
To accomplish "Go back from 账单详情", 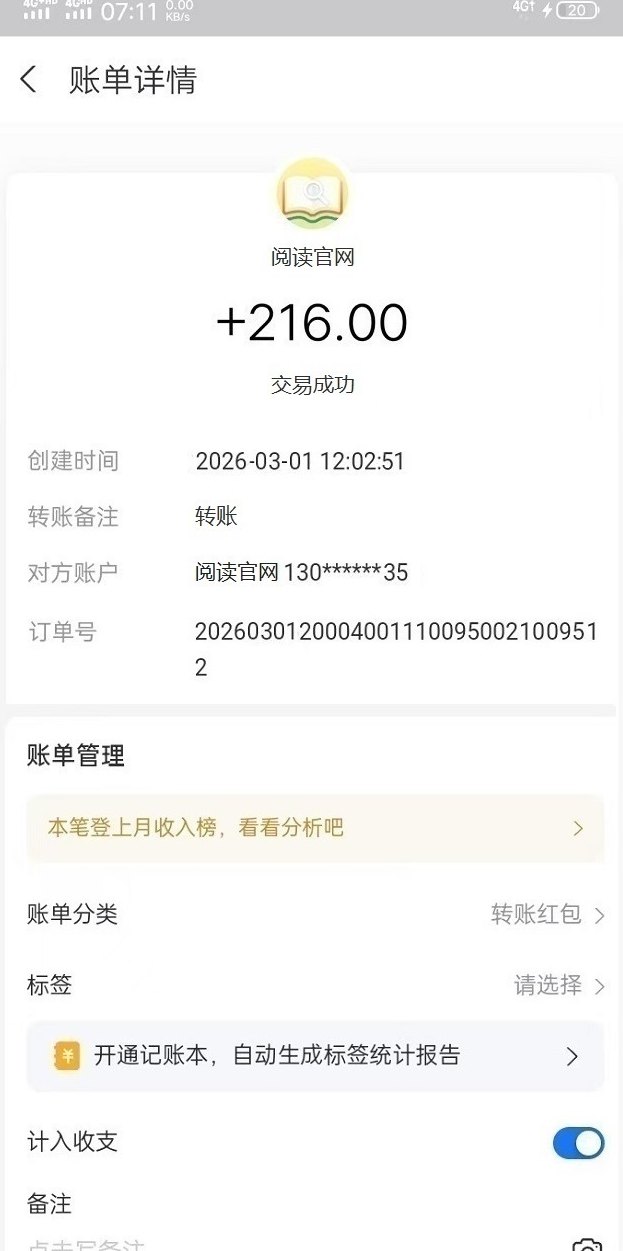I will click(x=29, y=80).
